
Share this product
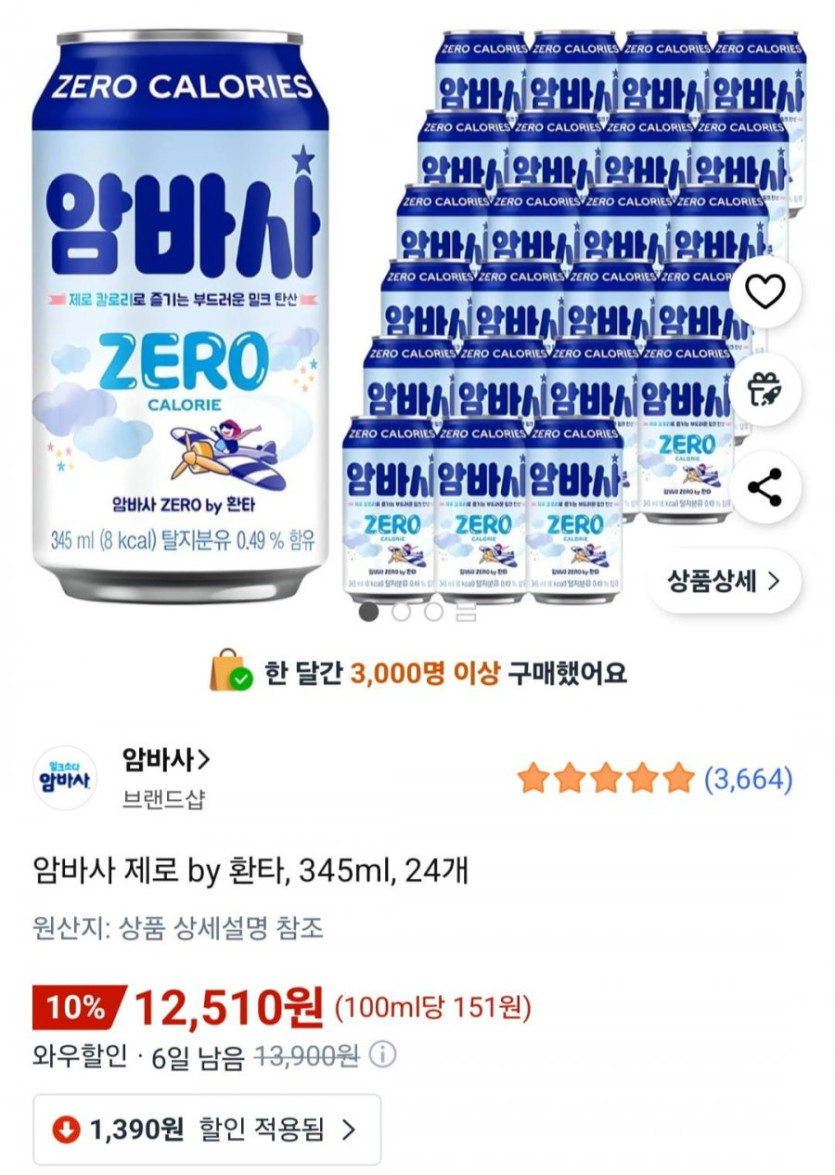[766, 487]
